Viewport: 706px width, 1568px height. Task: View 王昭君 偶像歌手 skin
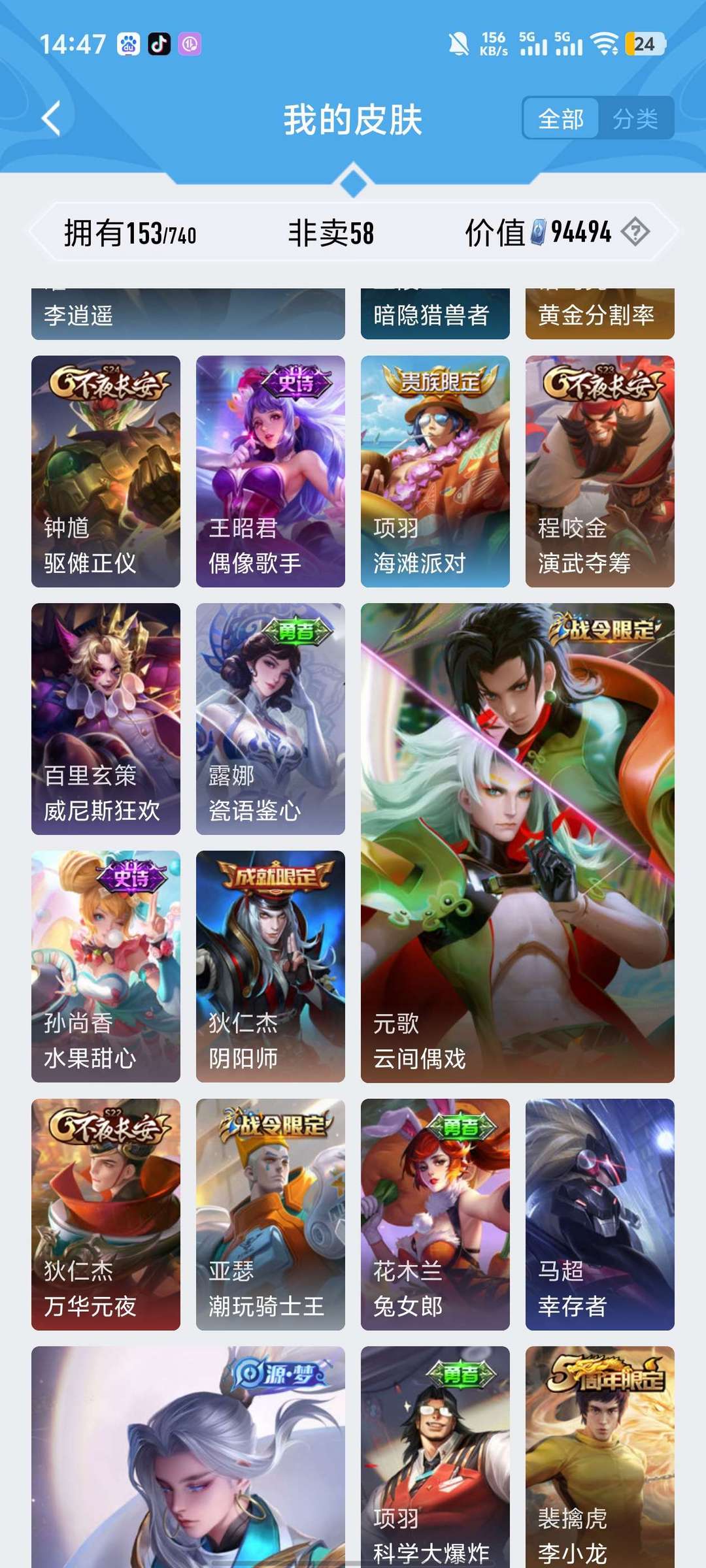click(x=271, y=471)
